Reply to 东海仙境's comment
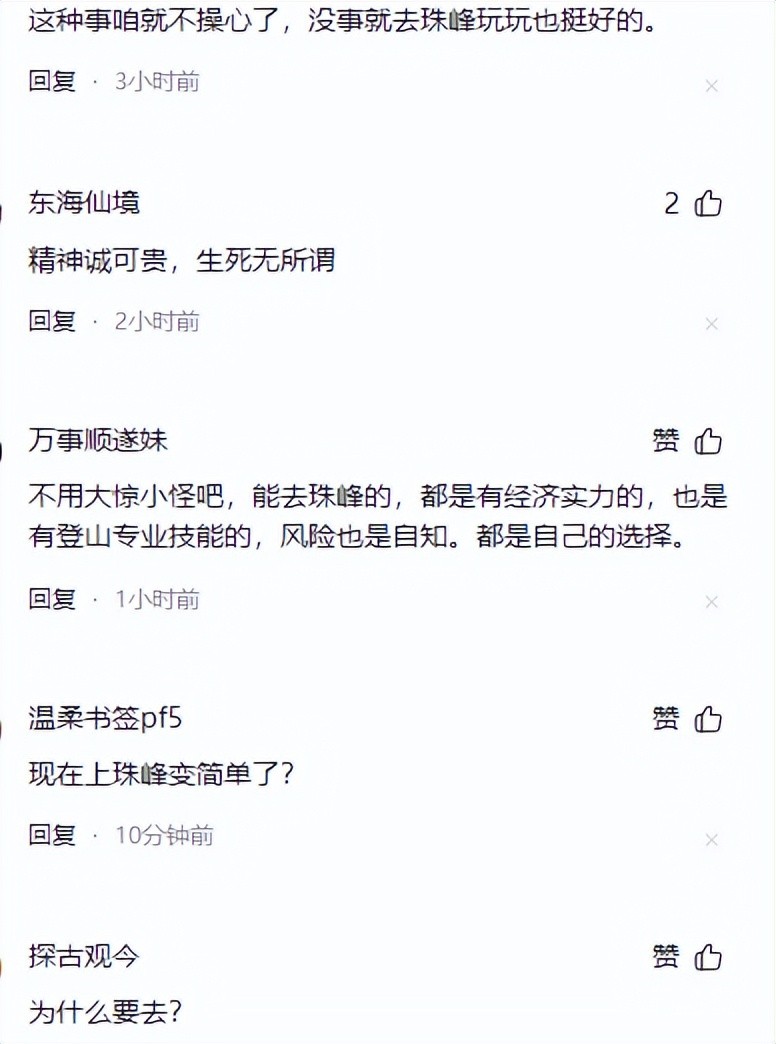The height and width of the screenshot is (1044, 776). click(x=52, y=321)
